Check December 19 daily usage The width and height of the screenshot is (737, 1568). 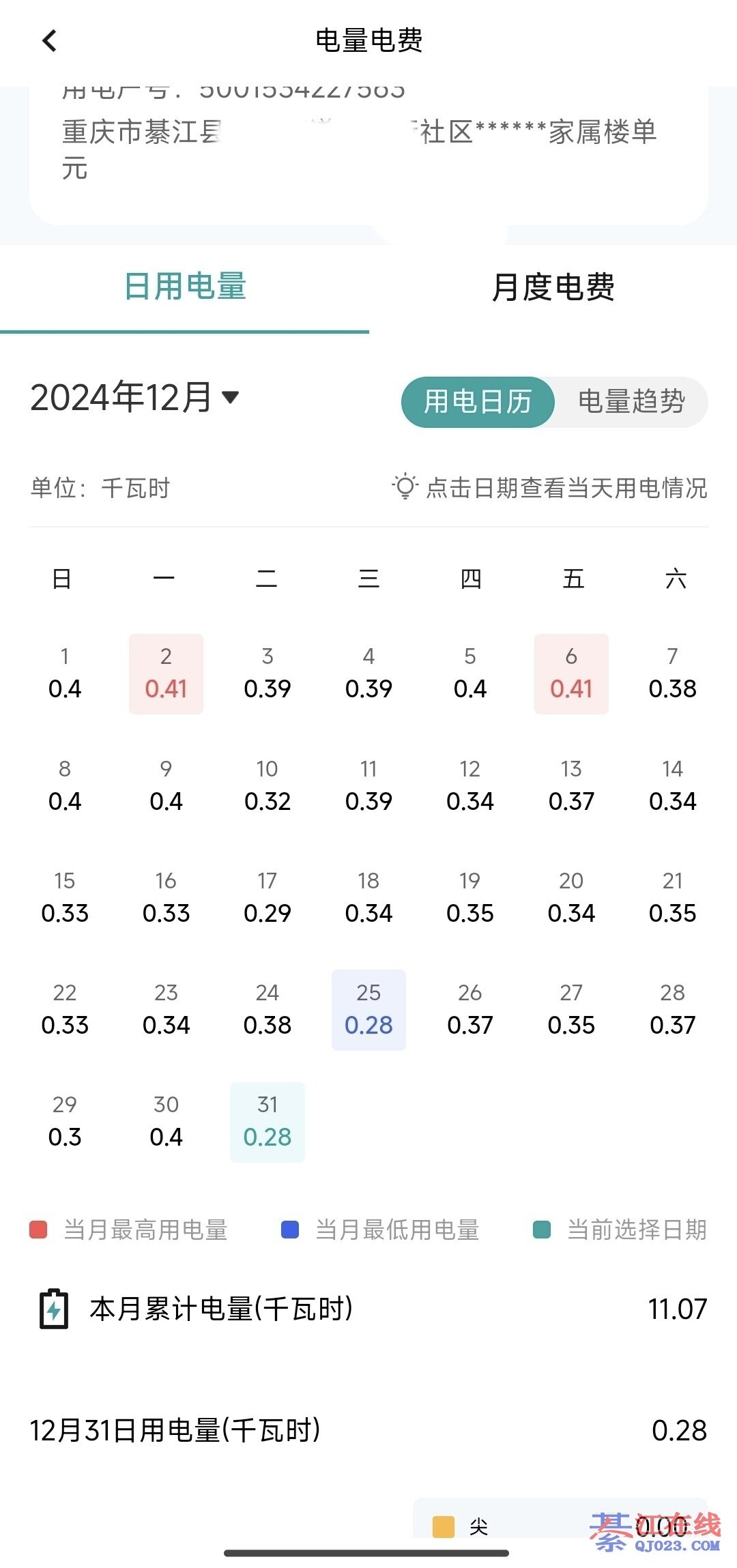point(470,898)
